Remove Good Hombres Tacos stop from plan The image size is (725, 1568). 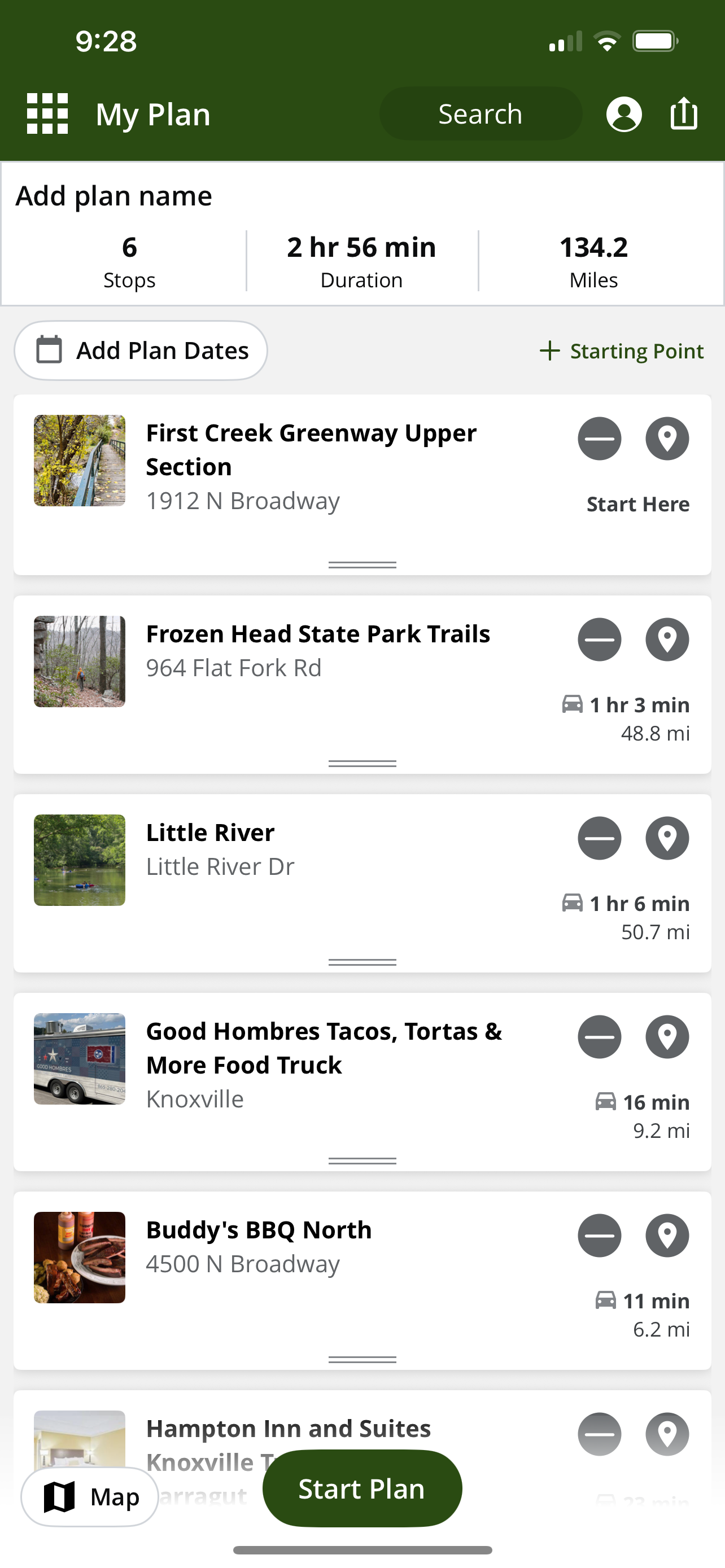click(600, 1037)
